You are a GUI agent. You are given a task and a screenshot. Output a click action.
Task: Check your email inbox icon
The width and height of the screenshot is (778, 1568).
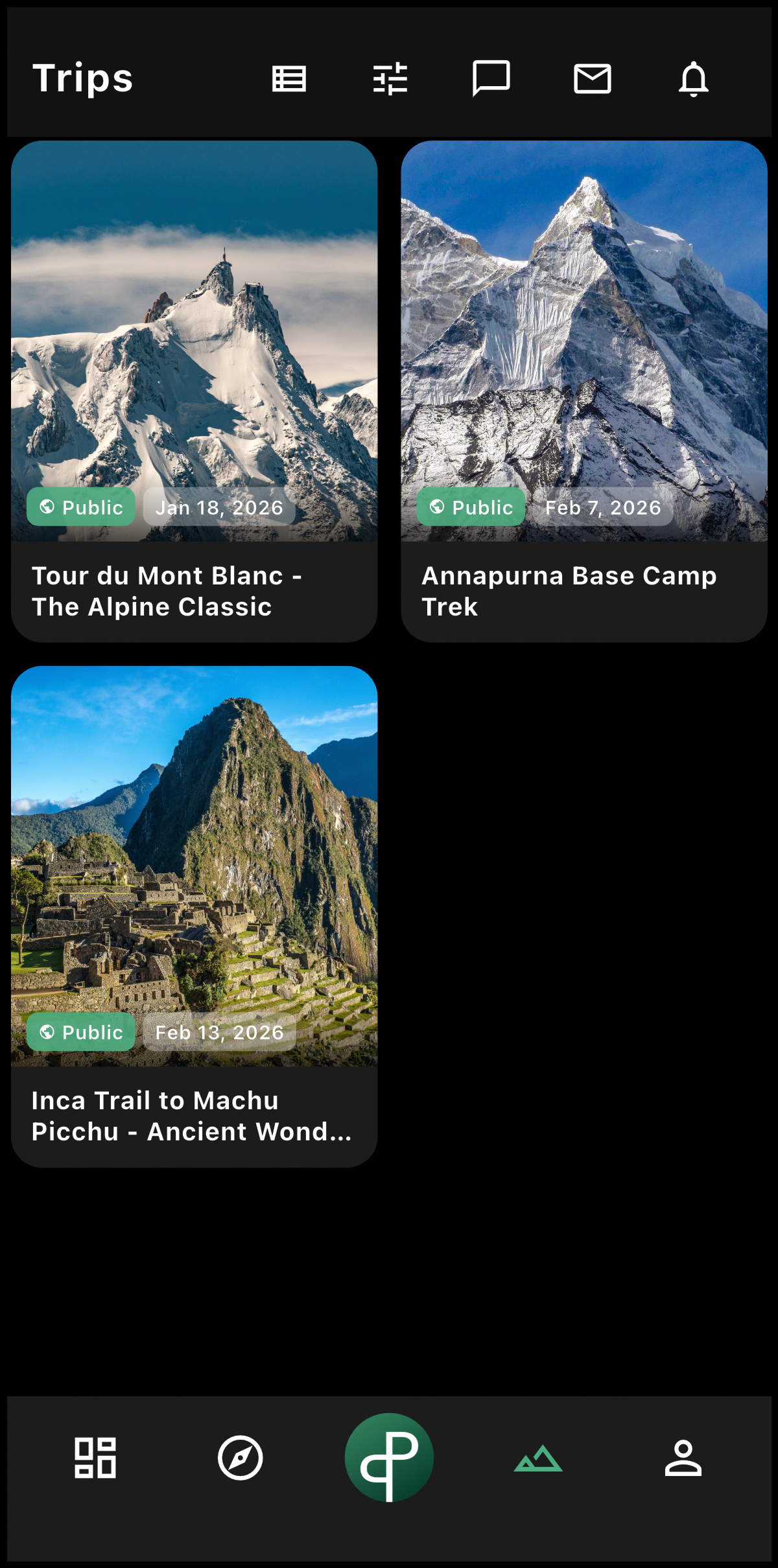592,79
